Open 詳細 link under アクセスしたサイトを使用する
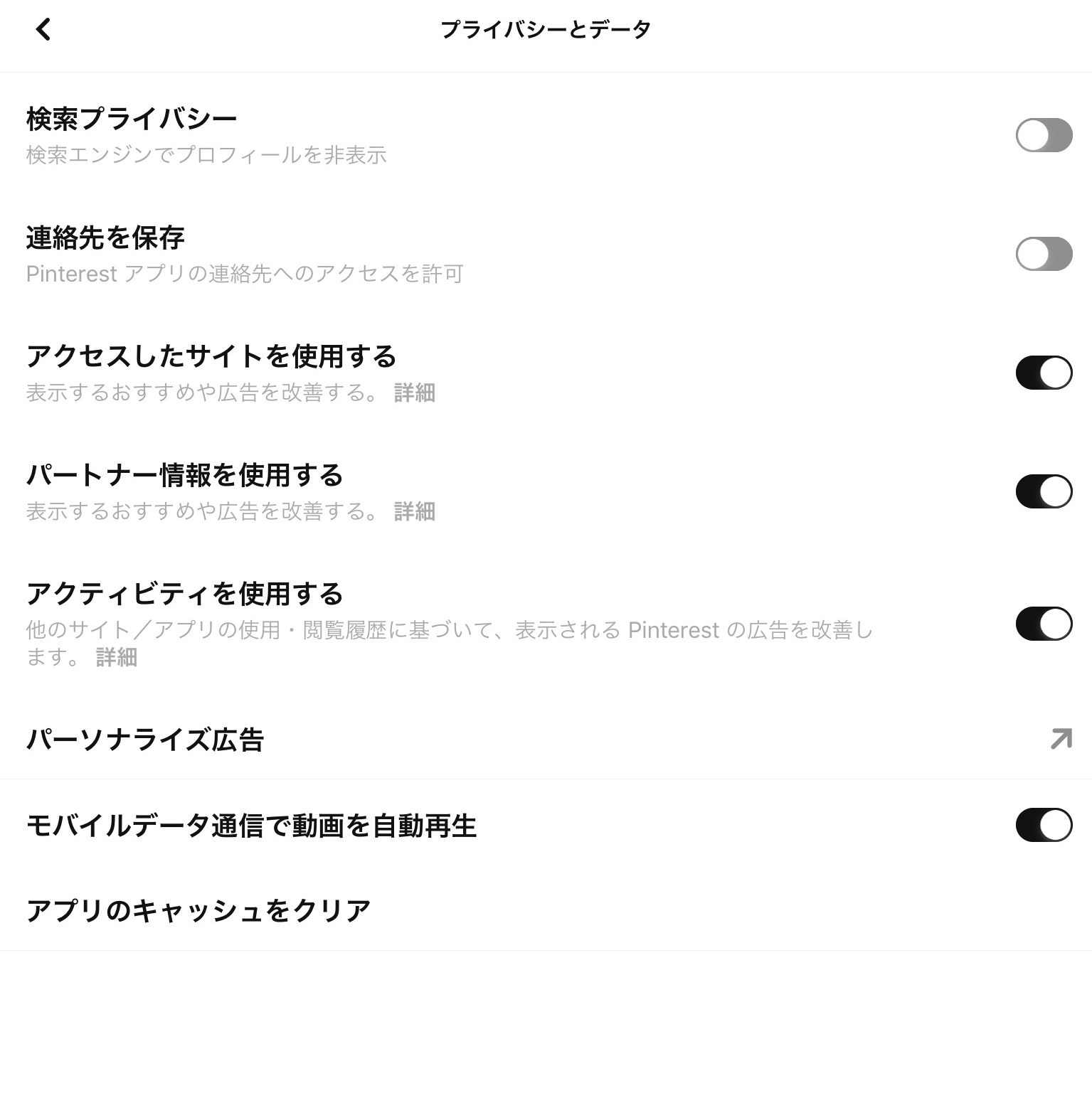The image size is (1092, 1093). click(x=414, y=393)
